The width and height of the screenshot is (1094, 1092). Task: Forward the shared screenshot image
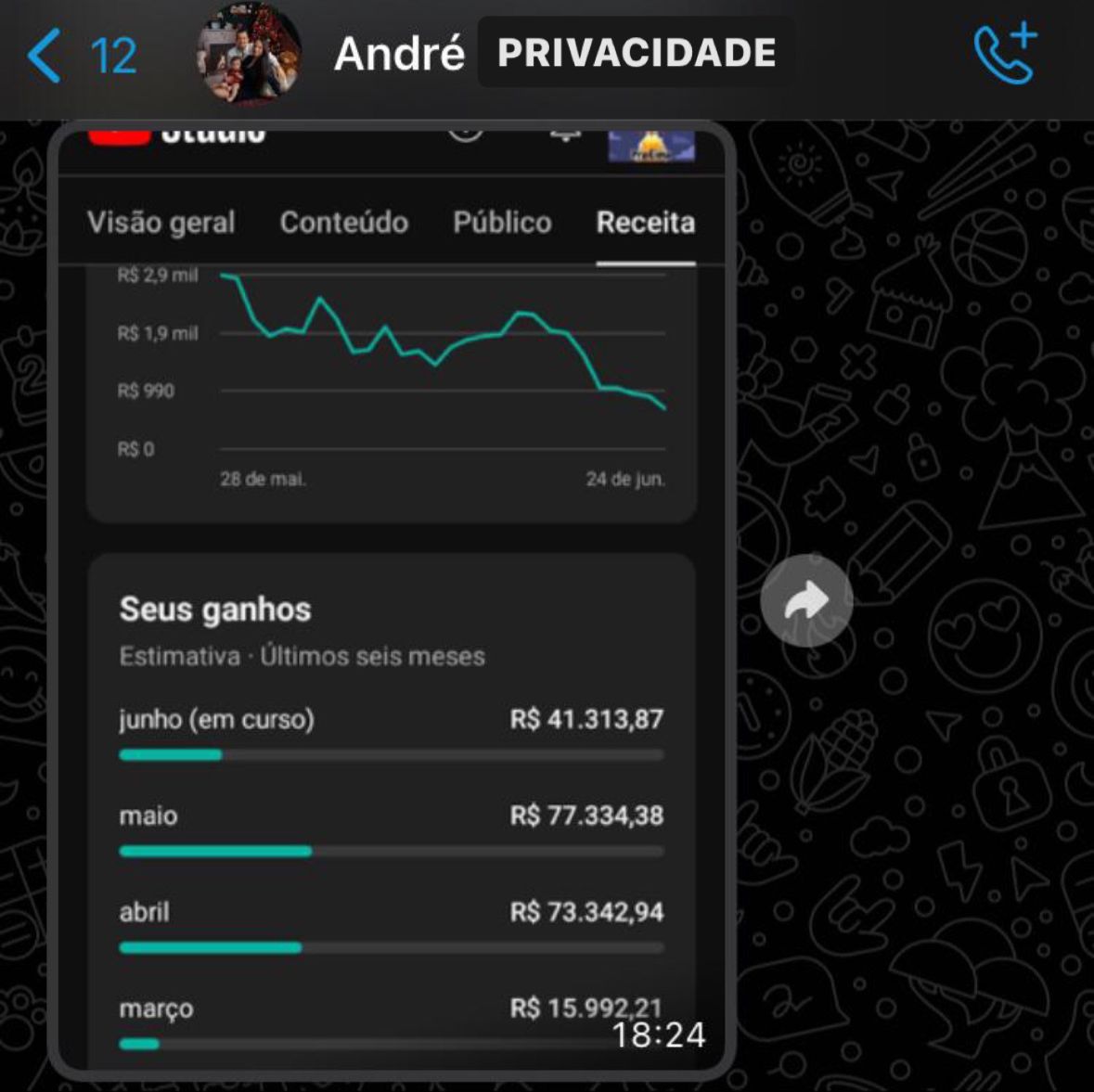click(x=805, y=600)
